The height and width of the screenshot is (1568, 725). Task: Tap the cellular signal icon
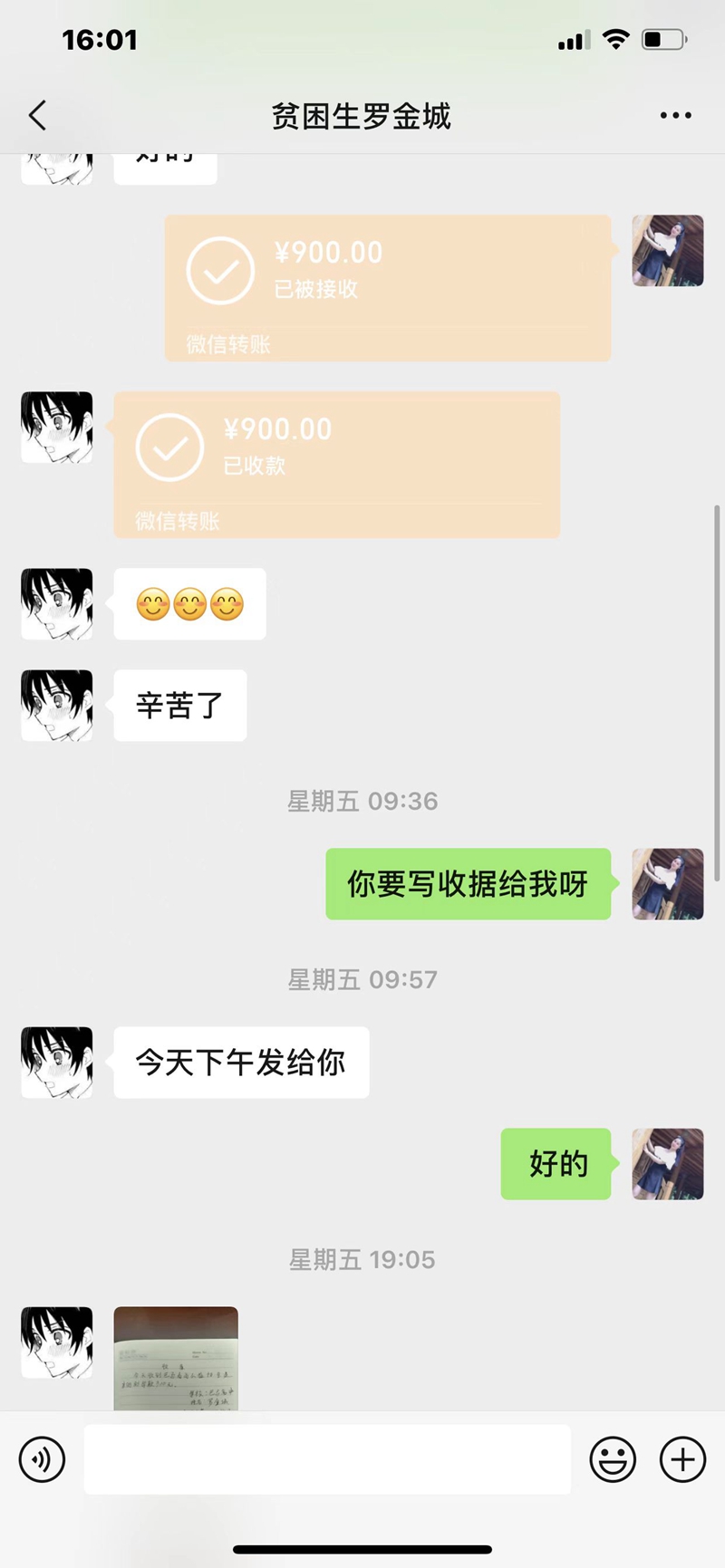coord(572,39)
